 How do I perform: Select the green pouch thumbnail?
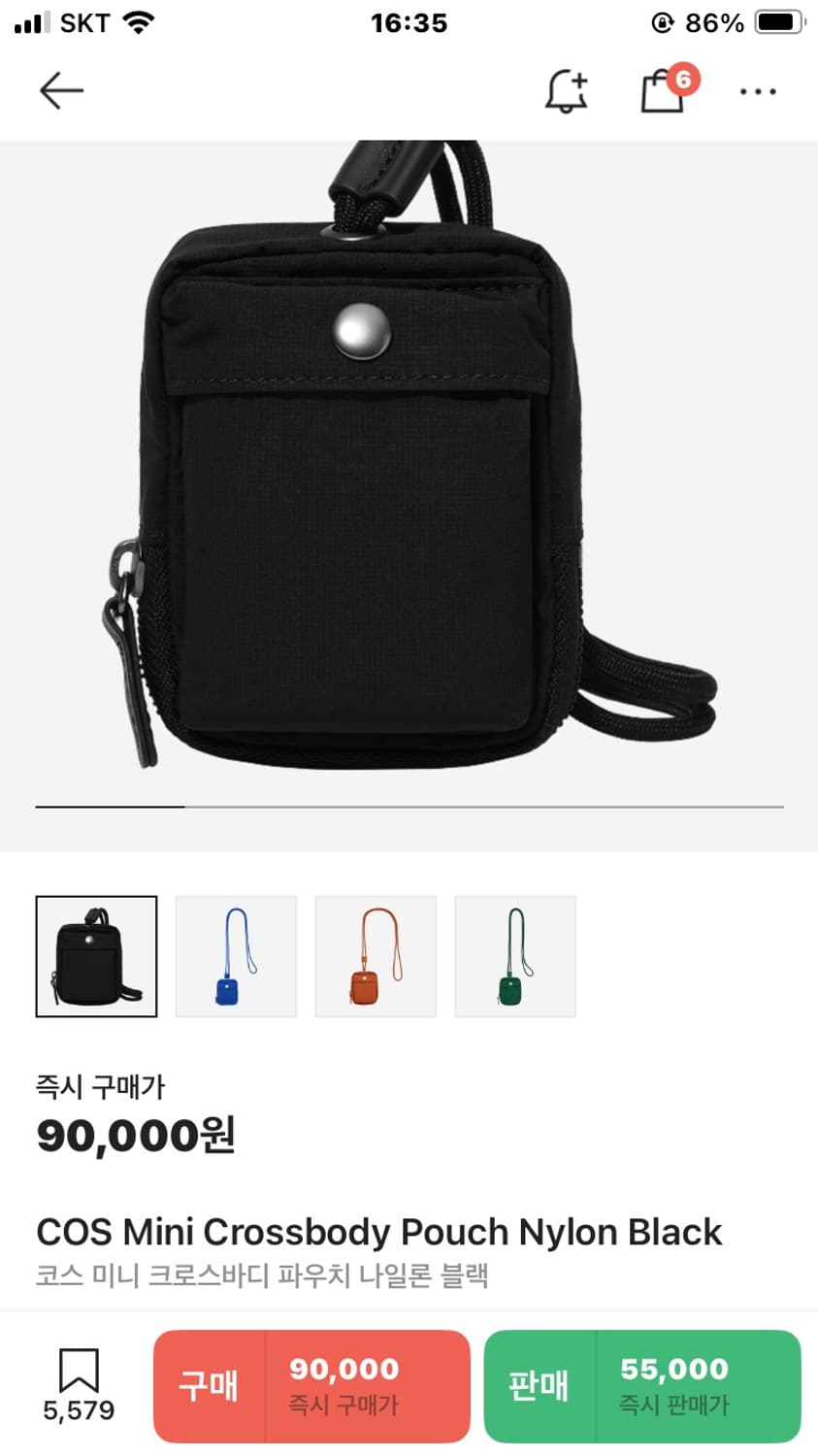515,955
